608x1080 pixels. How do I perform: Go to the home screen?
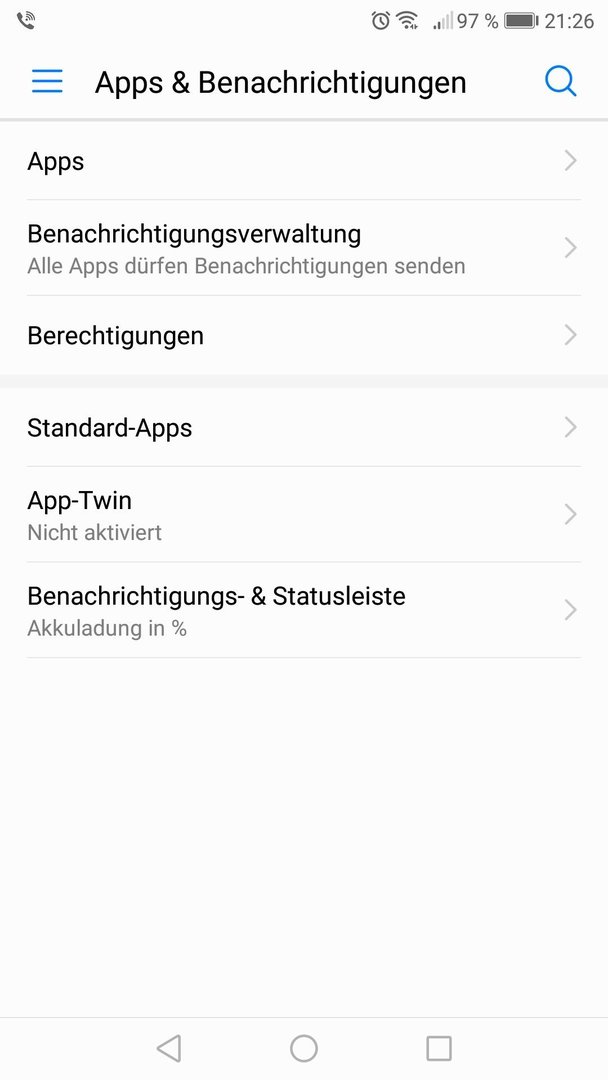pos(304,1048)
